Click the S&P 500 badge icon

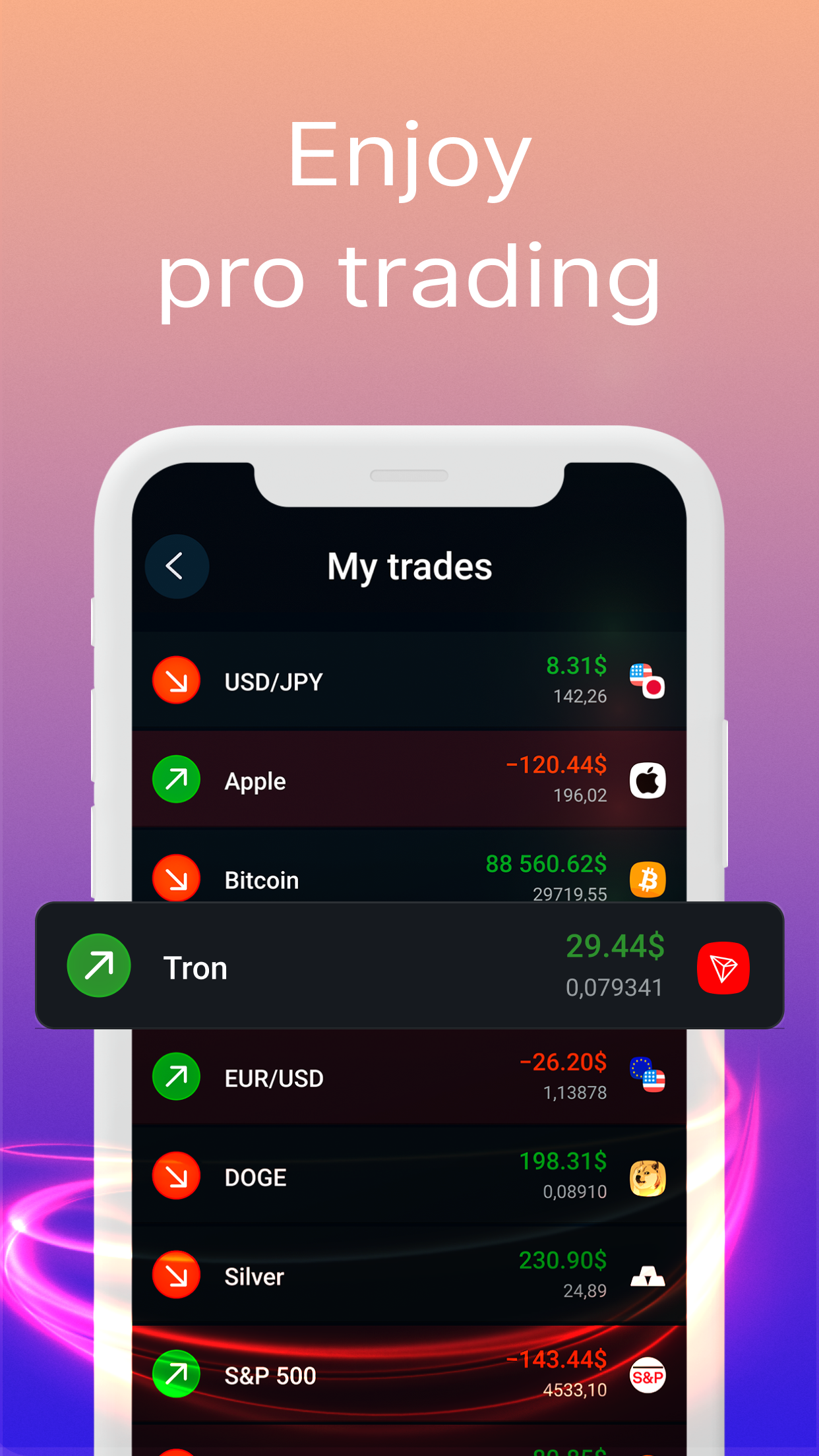click(648, 1375)
